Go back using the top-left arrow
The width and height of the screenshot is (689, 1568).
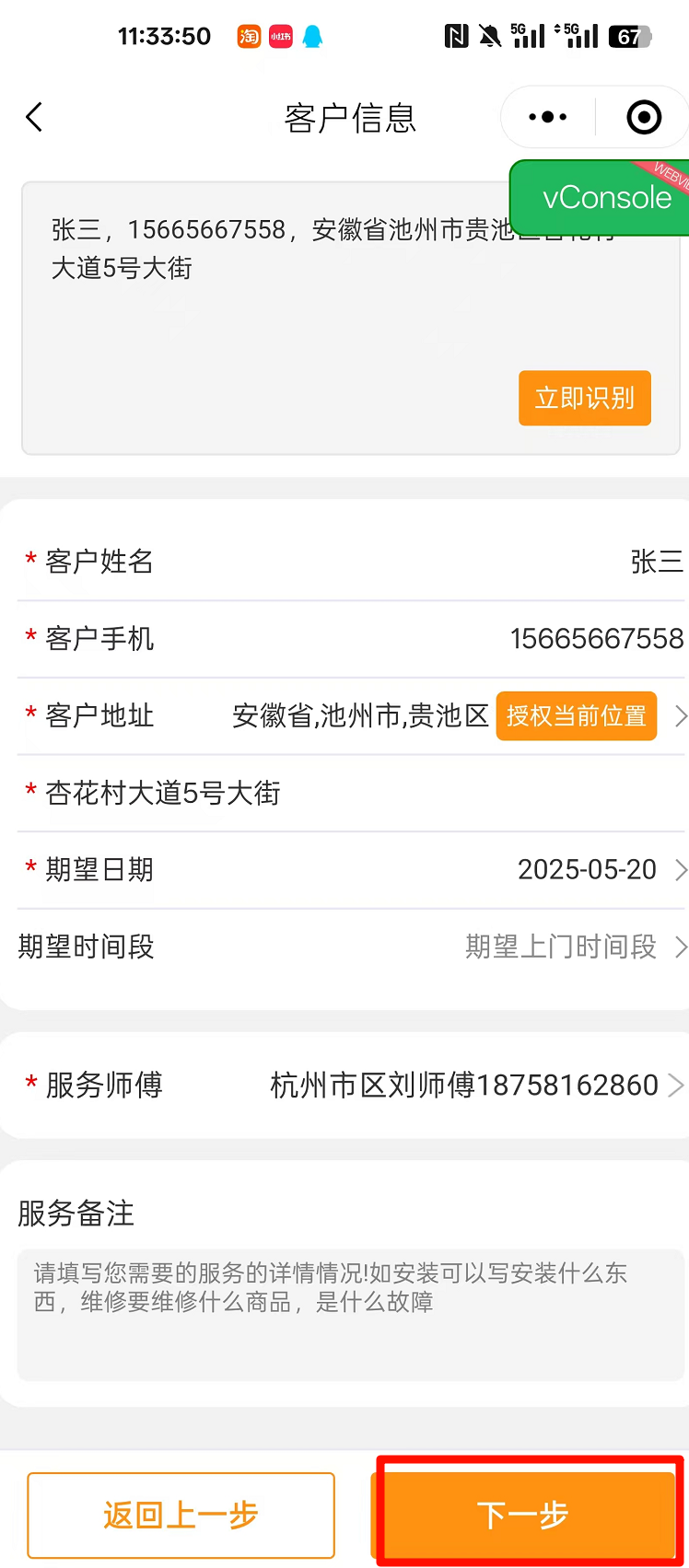pos(35,117)
